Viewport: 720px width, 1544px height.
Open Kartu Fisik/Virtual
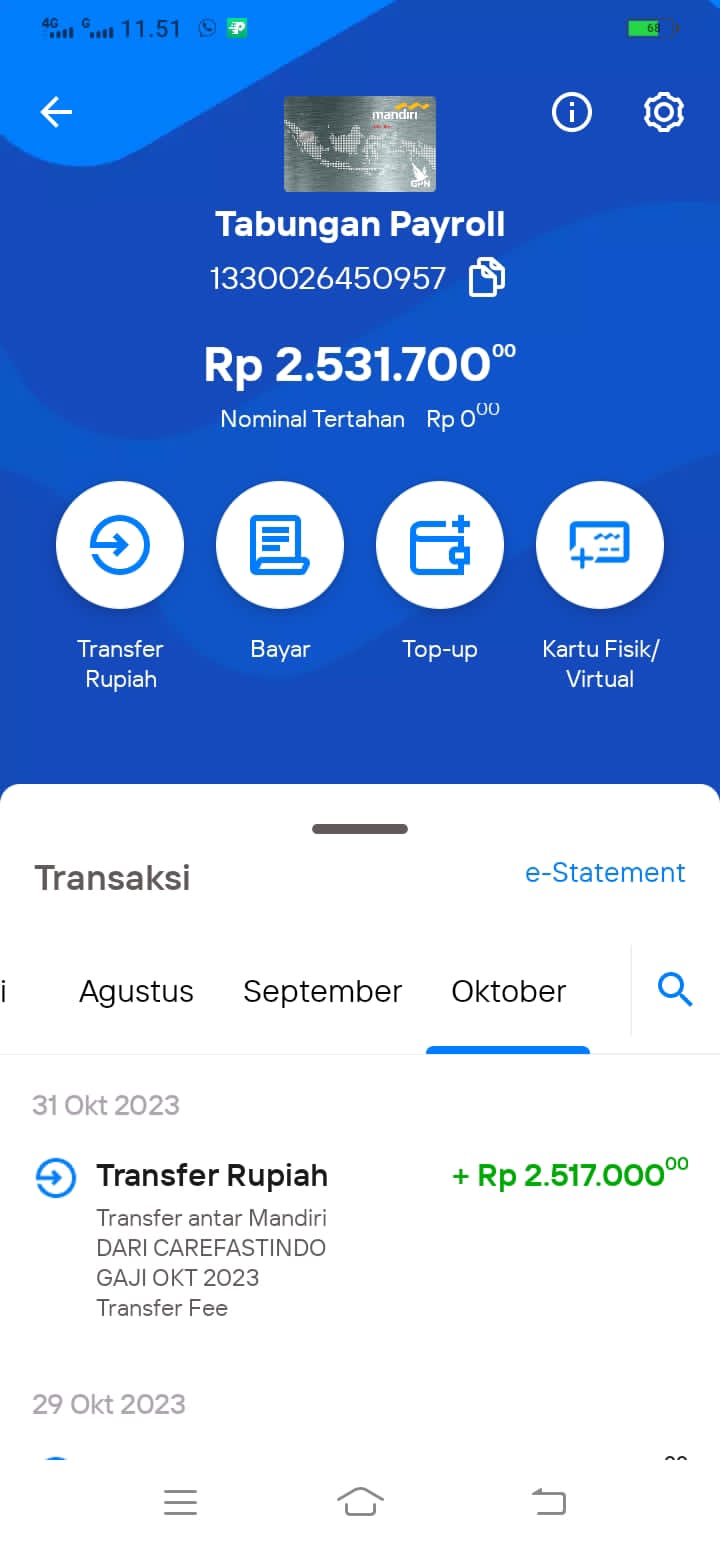(x=600, y=546)
